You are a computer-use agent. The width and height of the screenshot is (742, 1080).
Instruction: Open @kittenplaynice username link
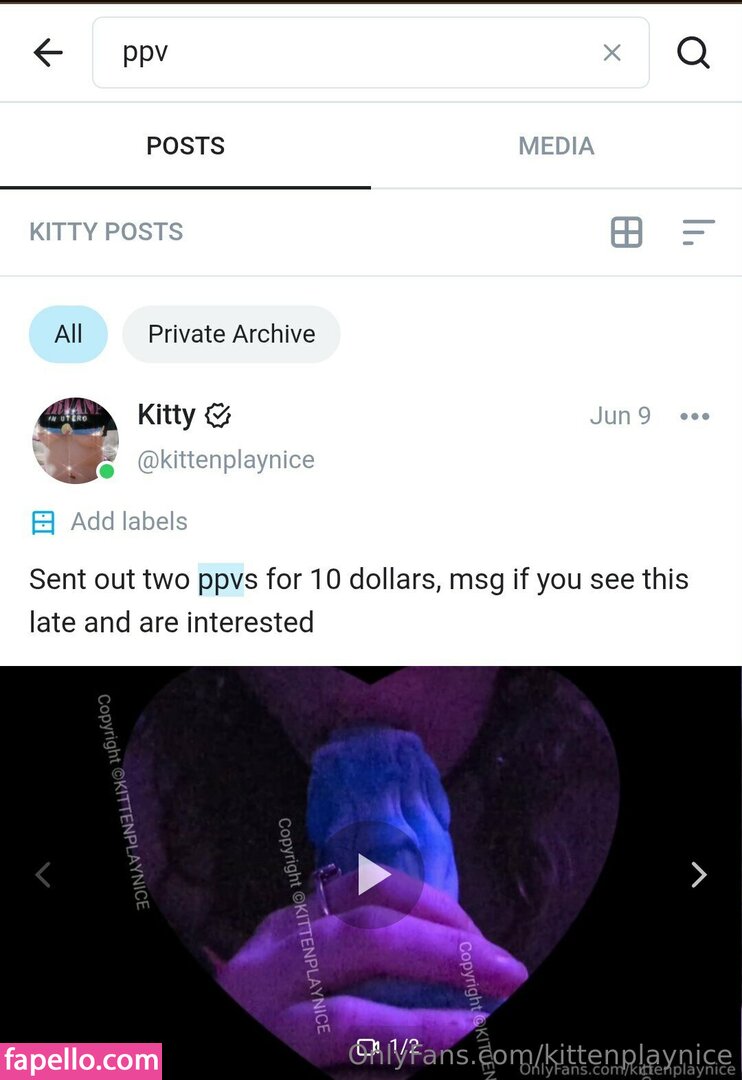coord(226,460)
